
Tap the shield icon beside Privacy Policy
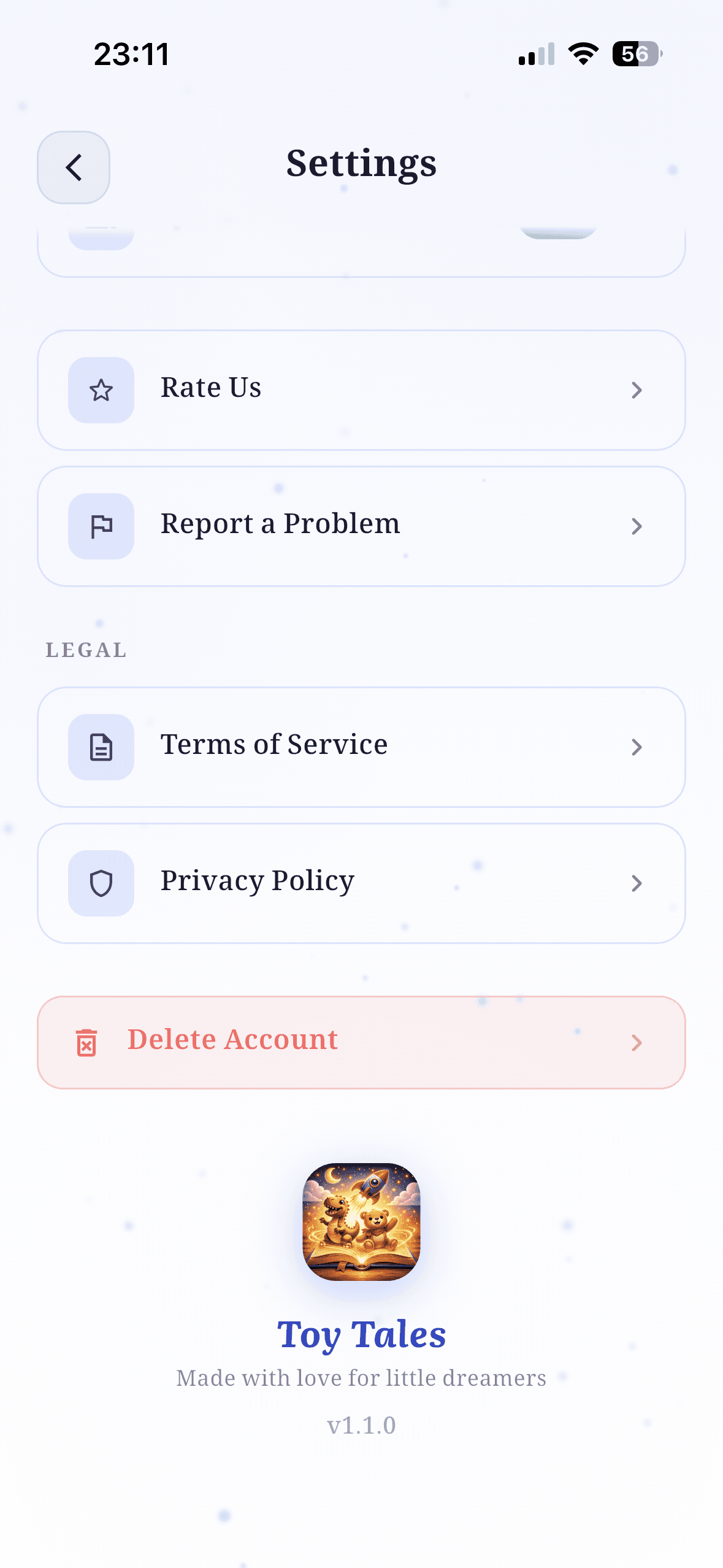point(101,883)
